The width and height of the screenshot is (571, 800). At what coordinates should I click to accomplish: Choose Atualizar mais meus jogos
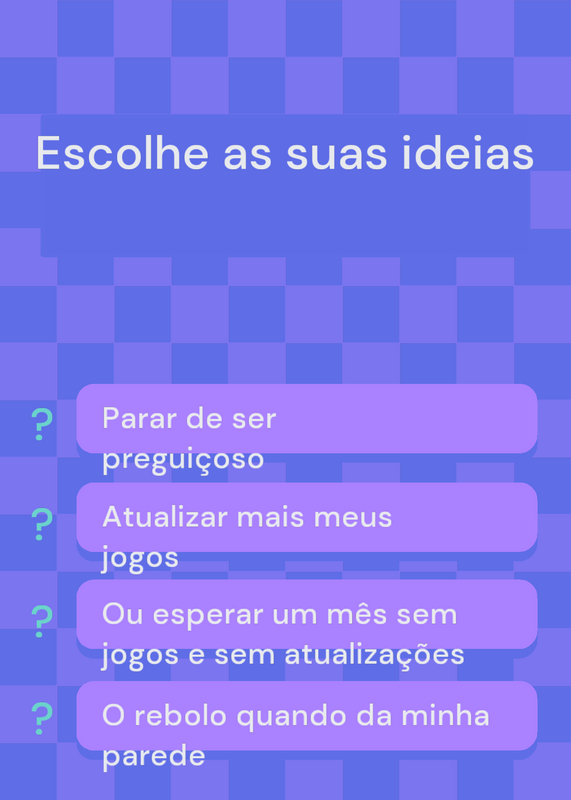click(307, 517)
